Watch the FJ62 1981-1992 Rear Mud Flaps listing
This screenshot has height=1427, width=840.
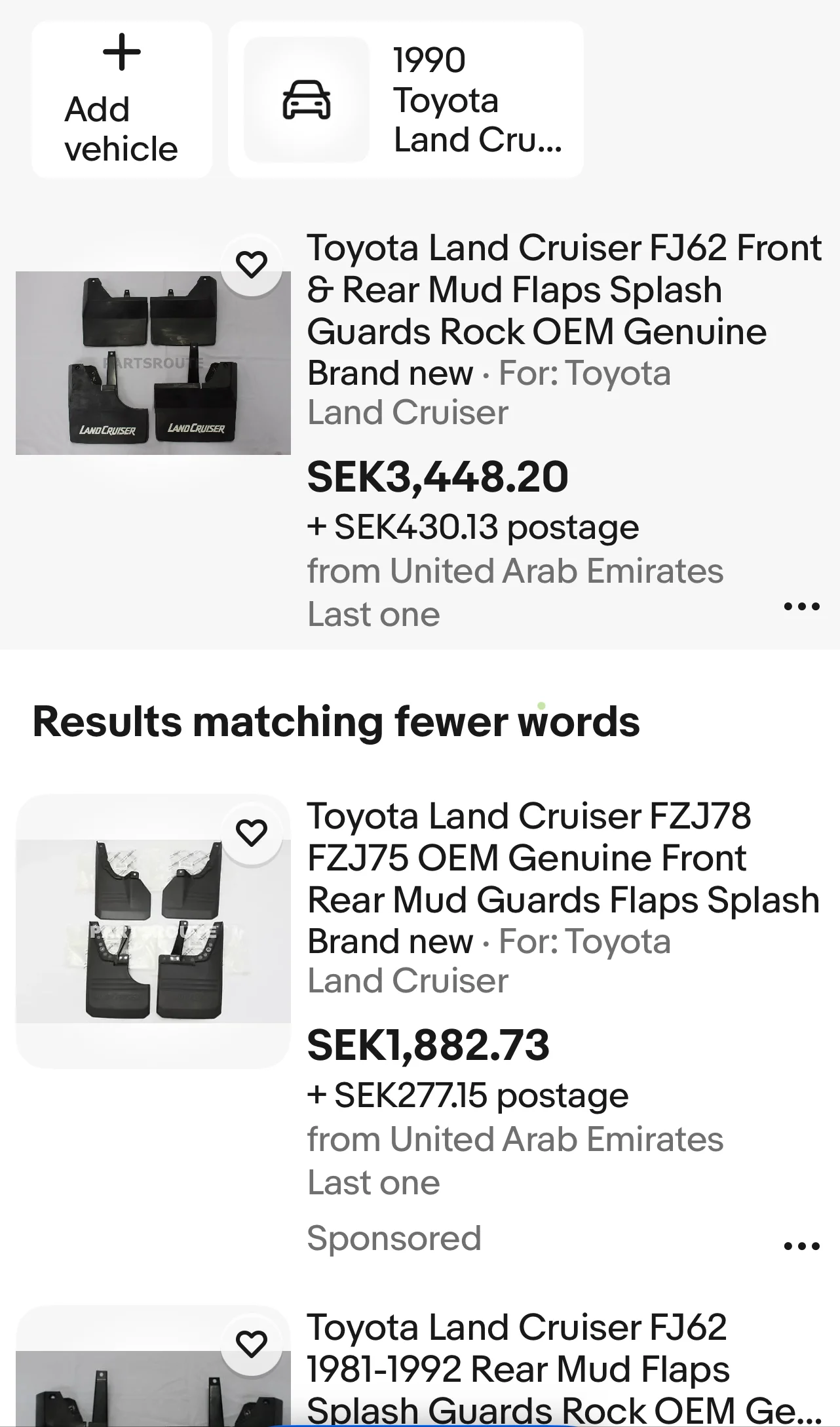tap(252, 1344)
